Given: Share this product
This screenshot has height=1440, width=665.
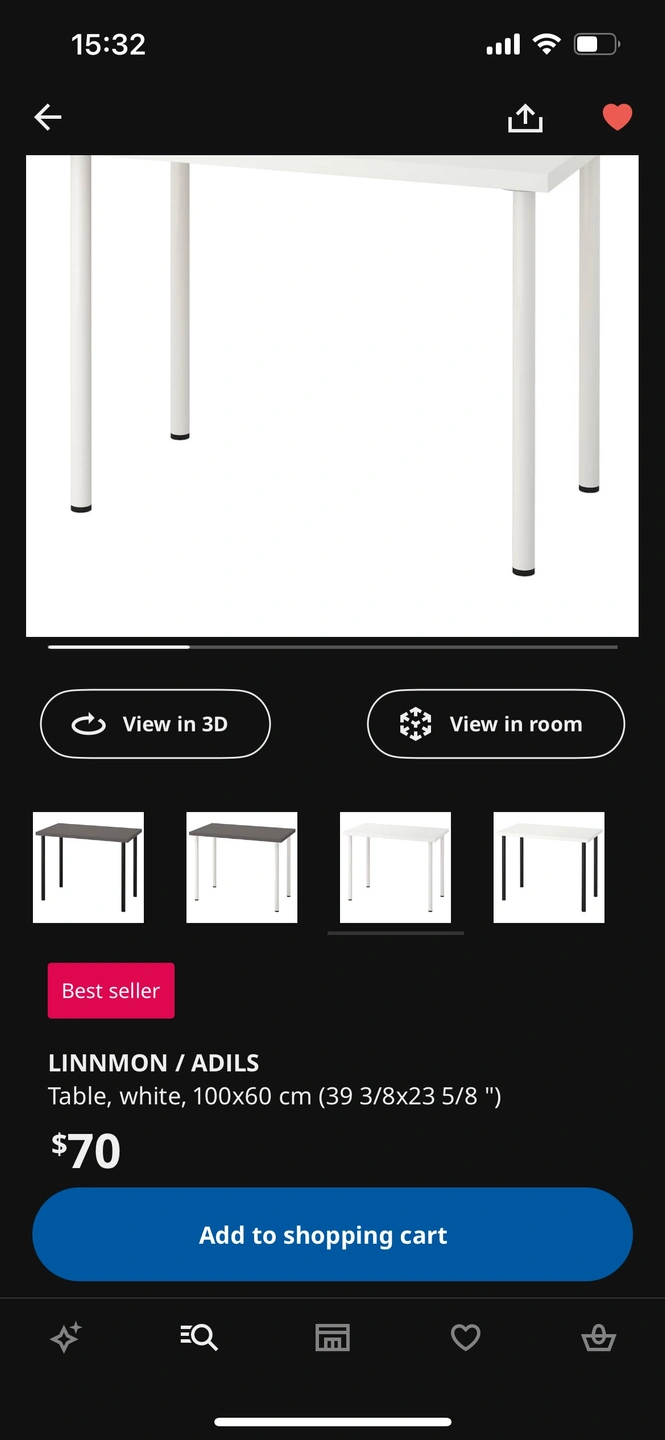Looking at the screenshot, I should coord(525,118).
